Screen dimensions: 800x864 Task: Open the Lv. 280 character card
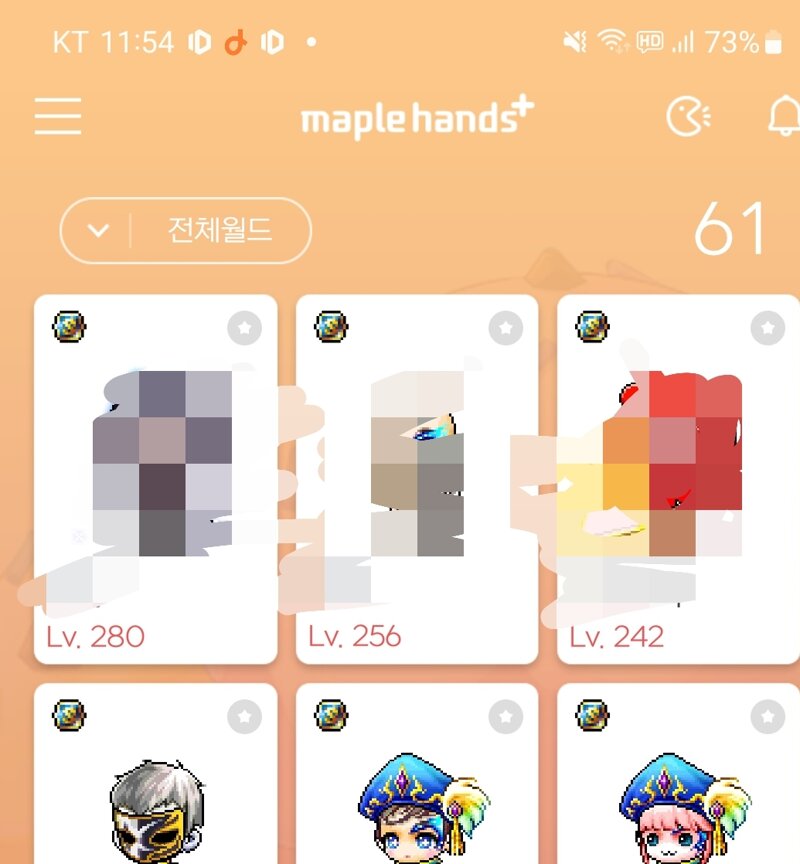tap(155, 480)
